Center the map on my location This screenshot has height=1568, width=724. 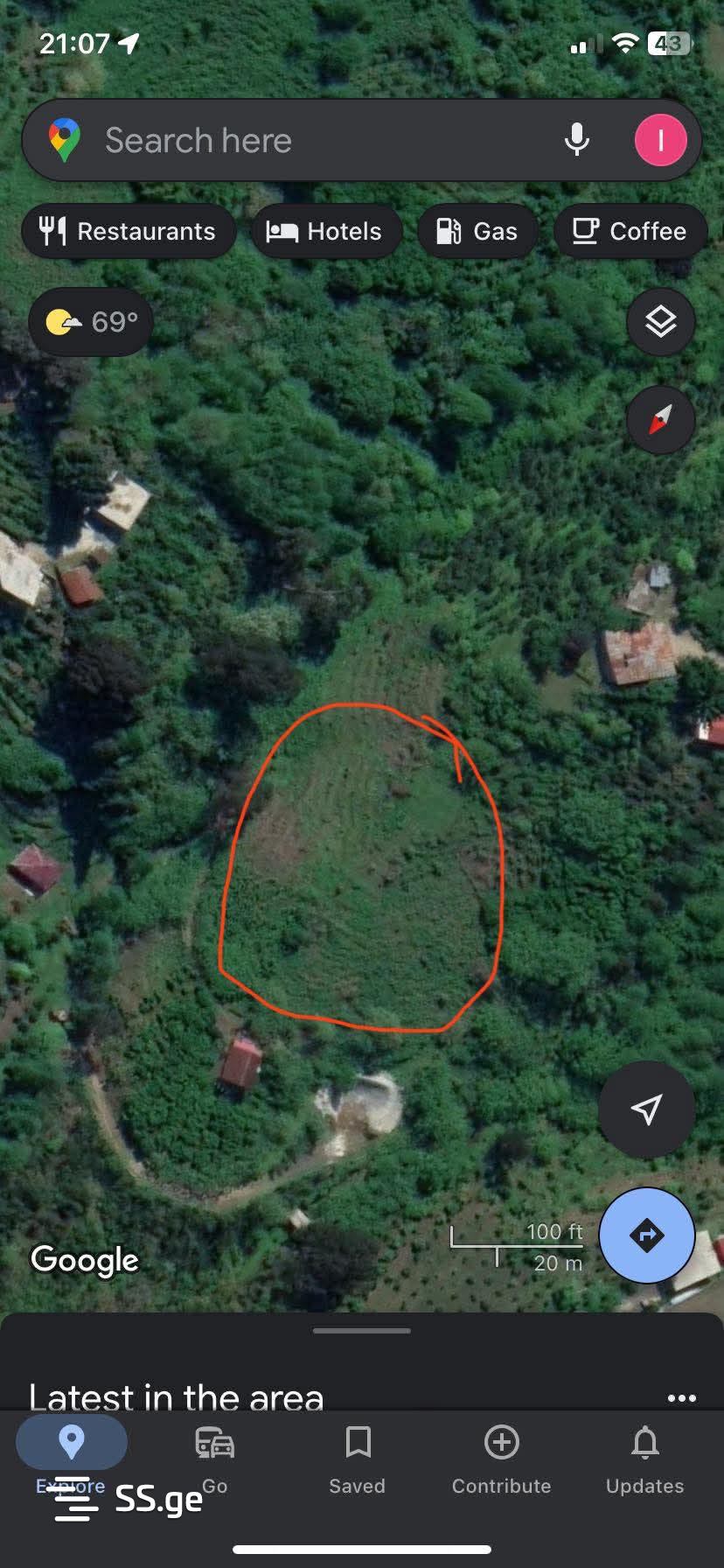pos(646,1109)
